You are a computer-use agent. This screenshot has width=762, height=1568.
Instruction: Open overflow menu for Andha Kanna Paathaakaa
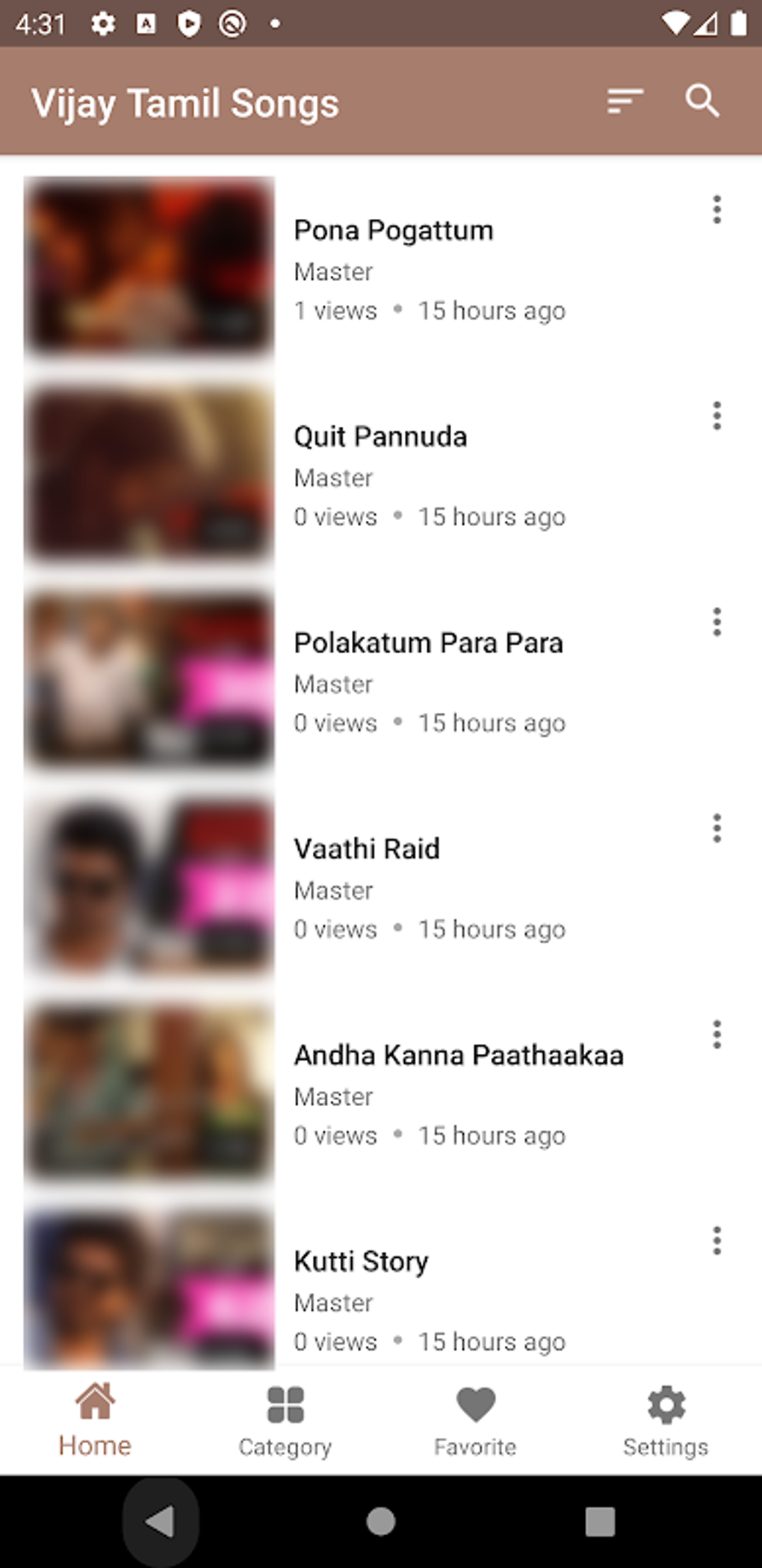click(x=716, y=1035)
